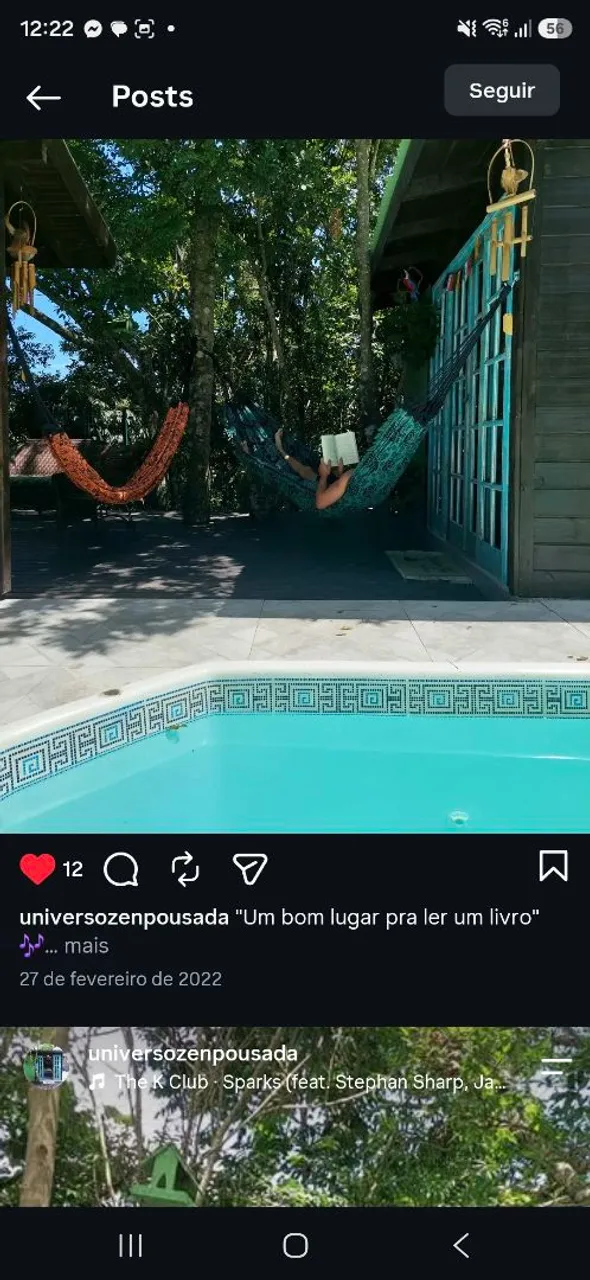
Task: Go back using the top-left arrow
Action: point(43,97)
